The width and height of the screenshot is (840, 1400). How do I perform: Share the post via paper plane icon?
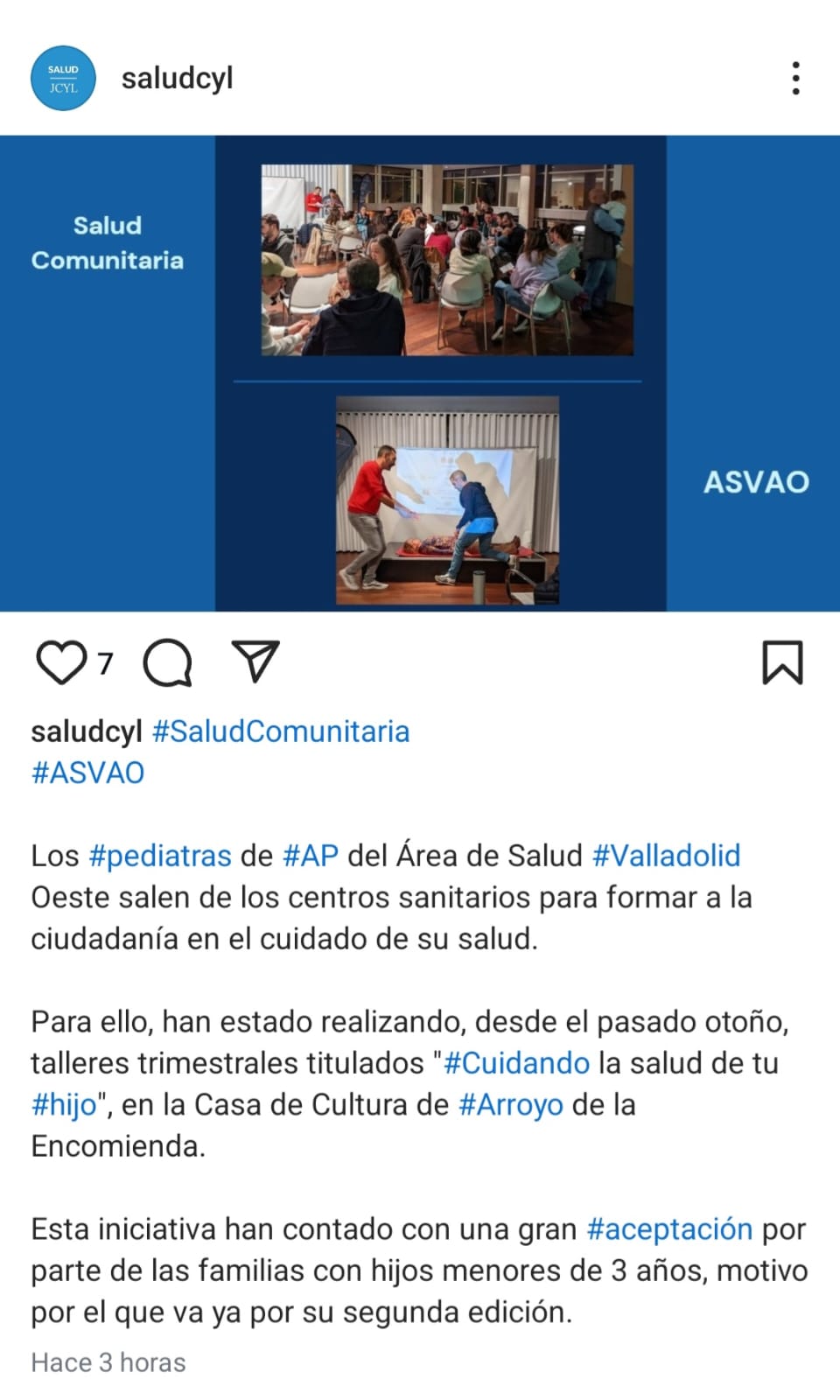pyautogui.click(x=255, y=661)
